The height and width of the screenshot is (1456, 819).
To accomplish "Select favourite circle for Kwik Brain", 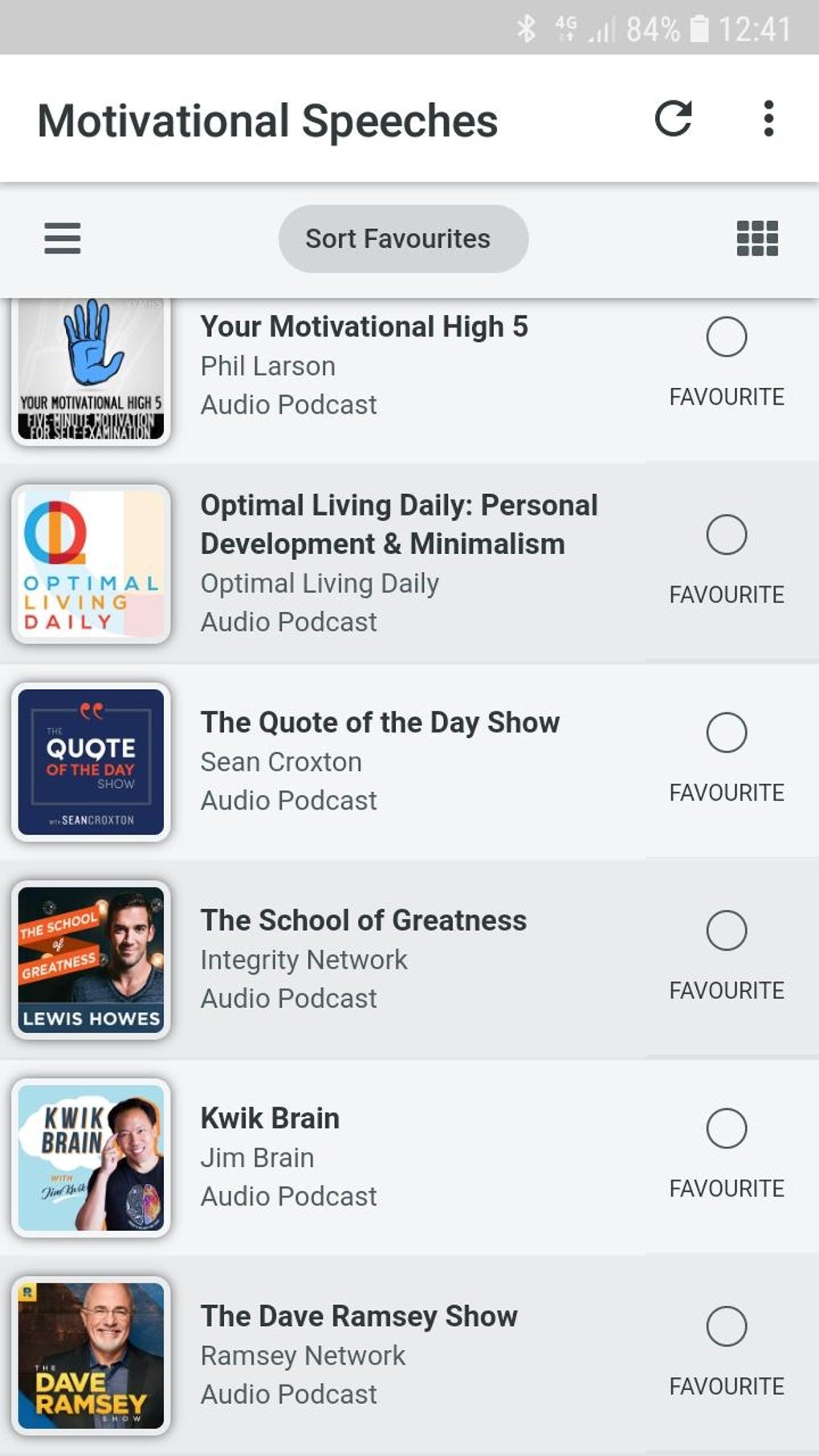I will [727, 1128].
